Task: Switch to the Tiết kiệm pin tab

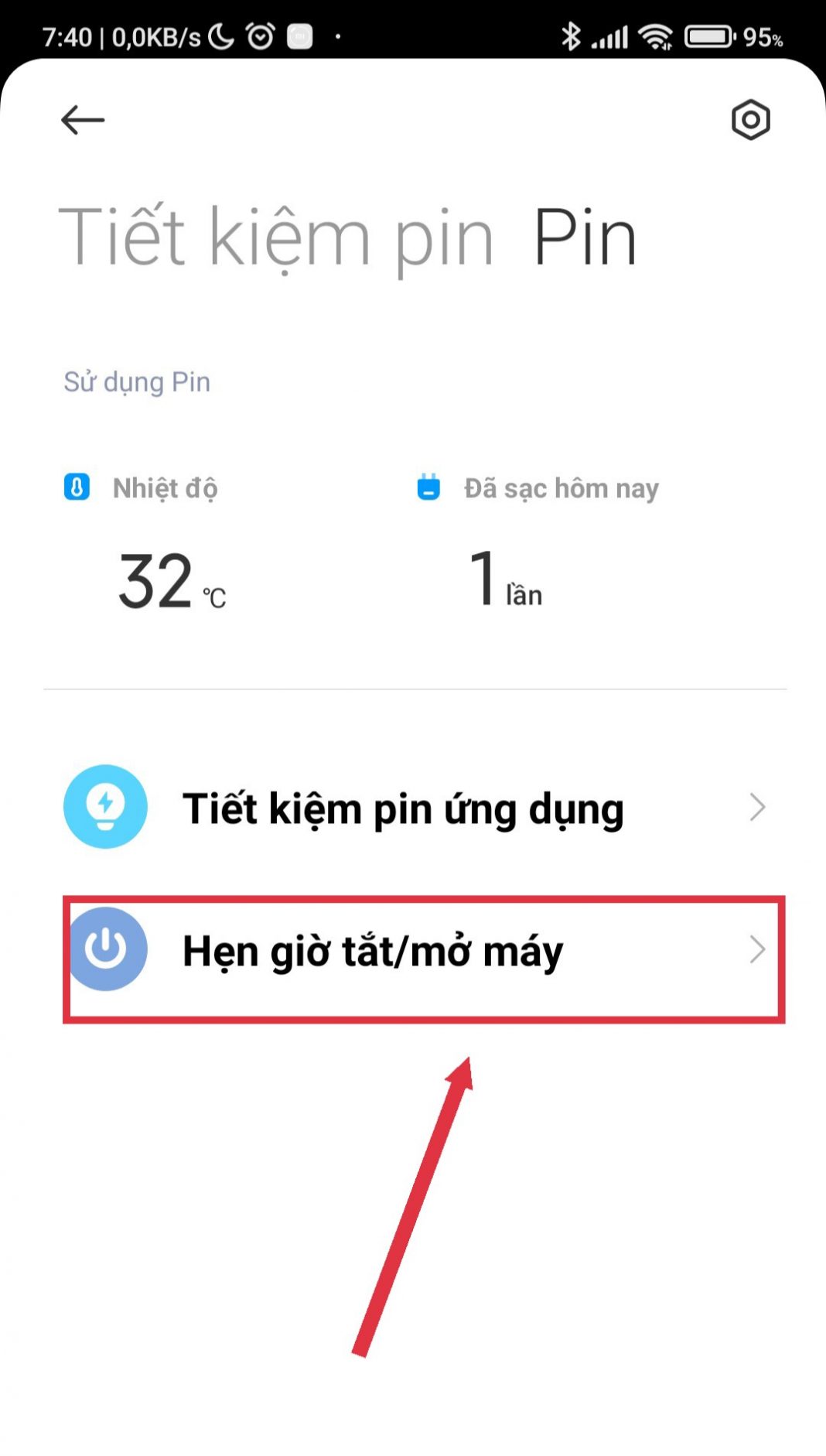Action: (x=276, y=238)
